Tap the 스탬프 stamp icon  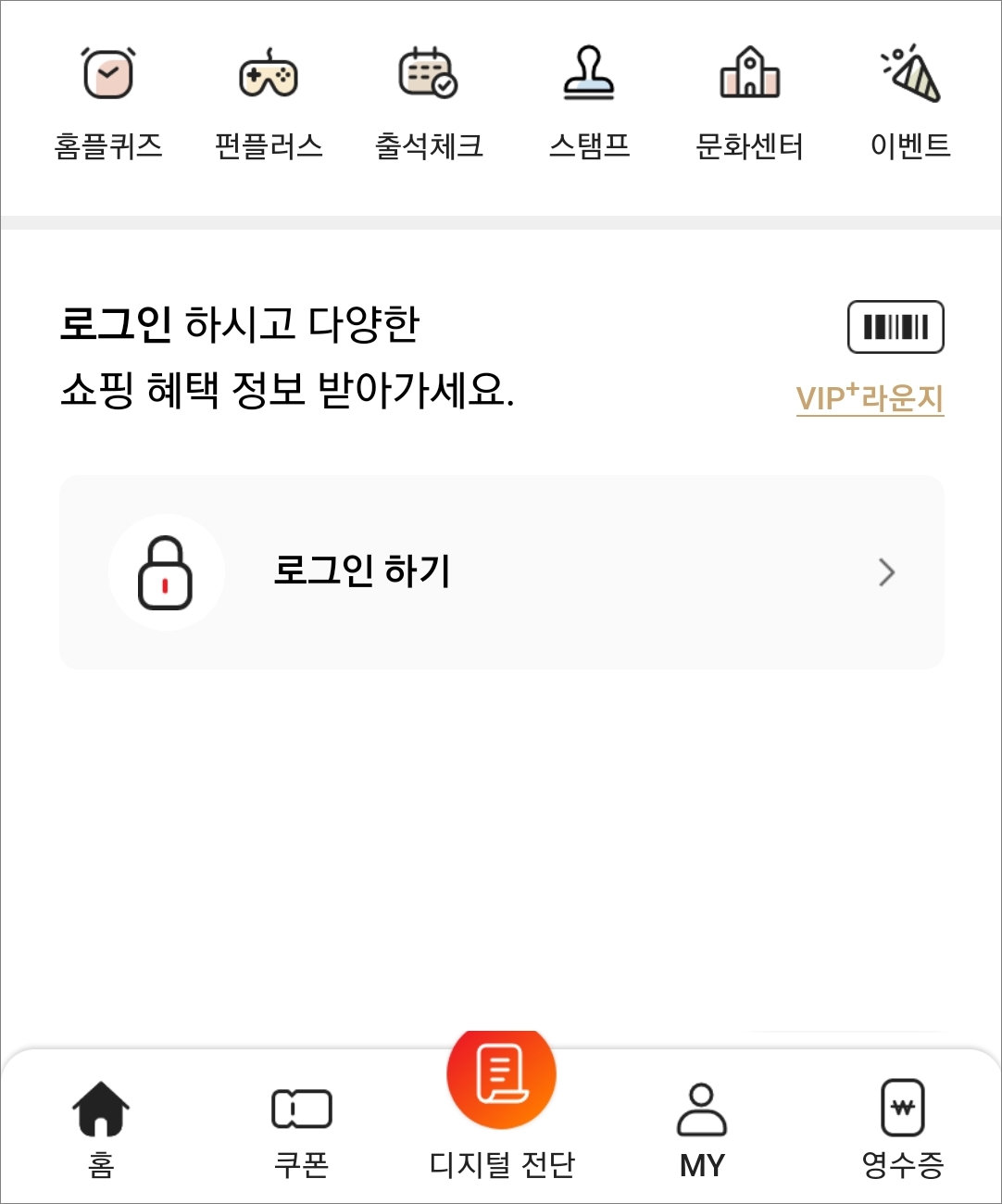click(x=589, y=74)
